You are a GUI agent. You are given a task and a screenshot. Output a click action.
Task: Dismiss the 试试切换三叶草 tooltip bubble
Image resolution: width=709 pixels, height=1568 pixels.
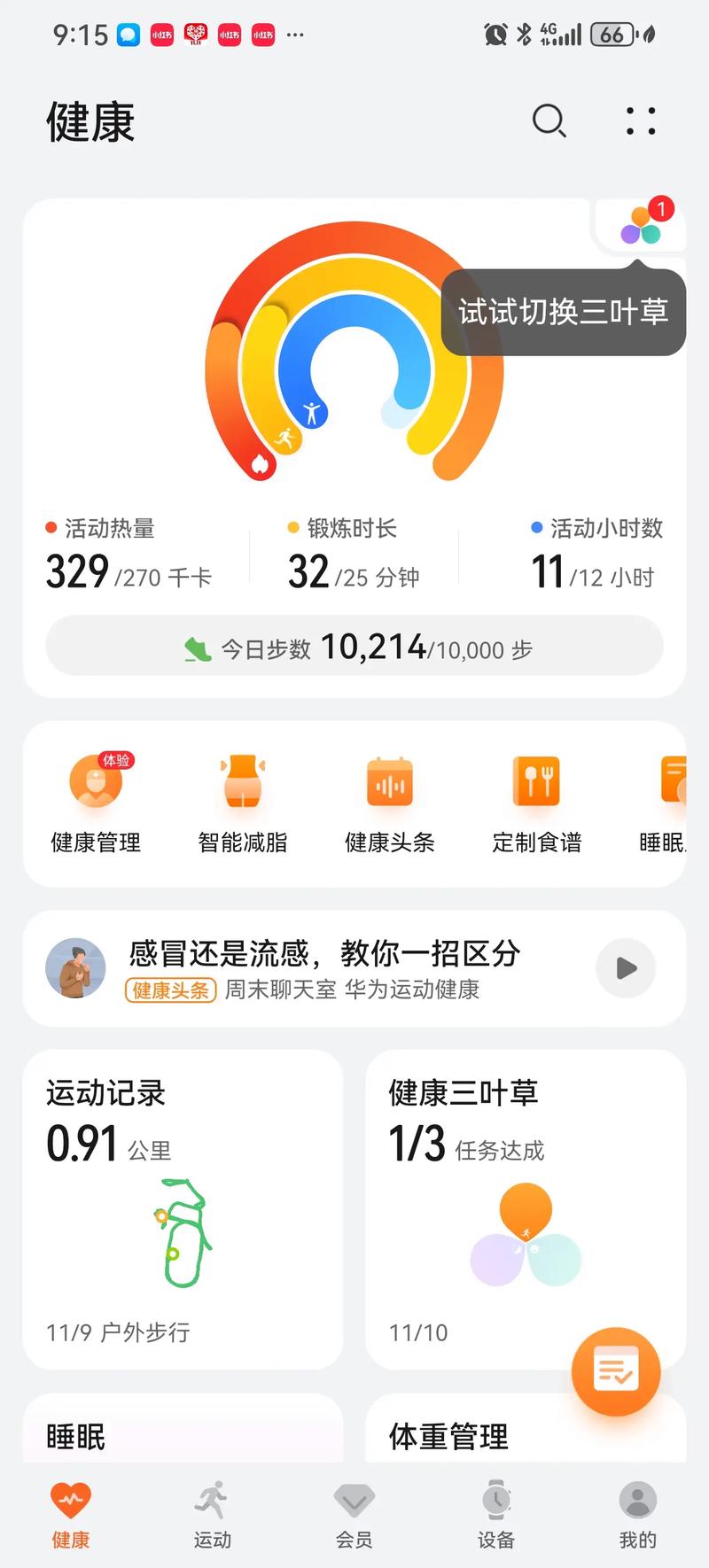tap(564, 311)
